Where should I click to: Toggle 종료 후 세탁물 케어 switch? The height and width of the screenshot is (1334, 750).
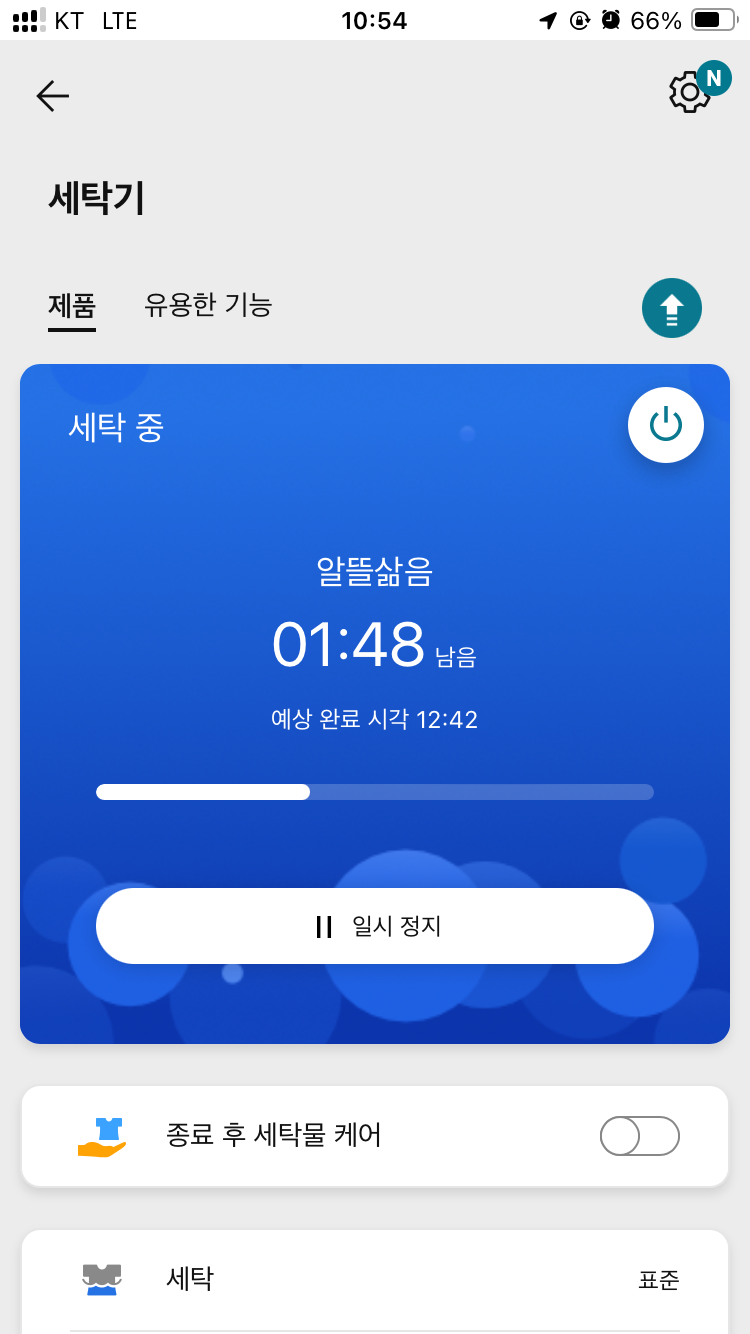click(x=640, y=1136)
